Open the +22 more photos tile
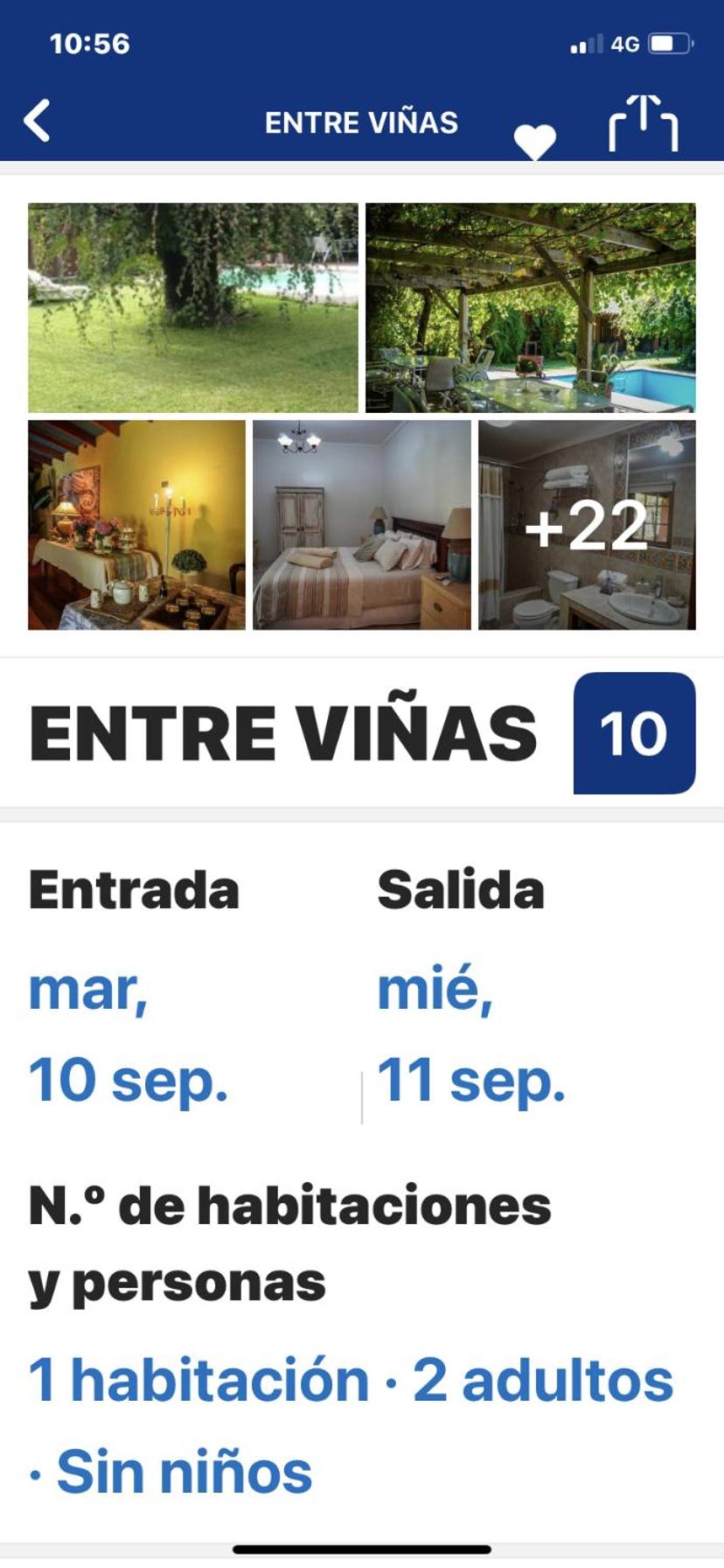Image resolution: width=724 pixels, height=1568 pixels. (x=587, y=525)
